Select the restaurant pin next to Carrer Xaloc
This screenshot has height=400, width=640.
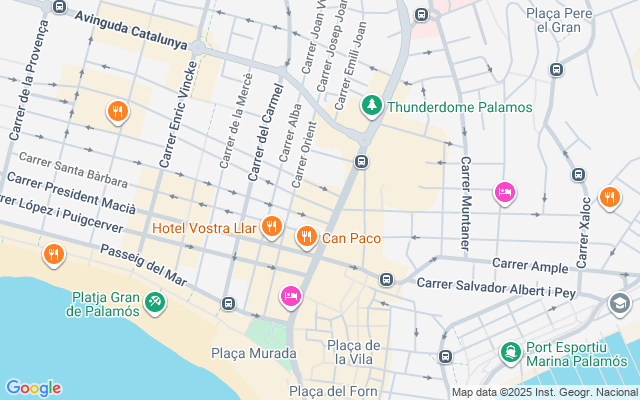pos(609,198)
